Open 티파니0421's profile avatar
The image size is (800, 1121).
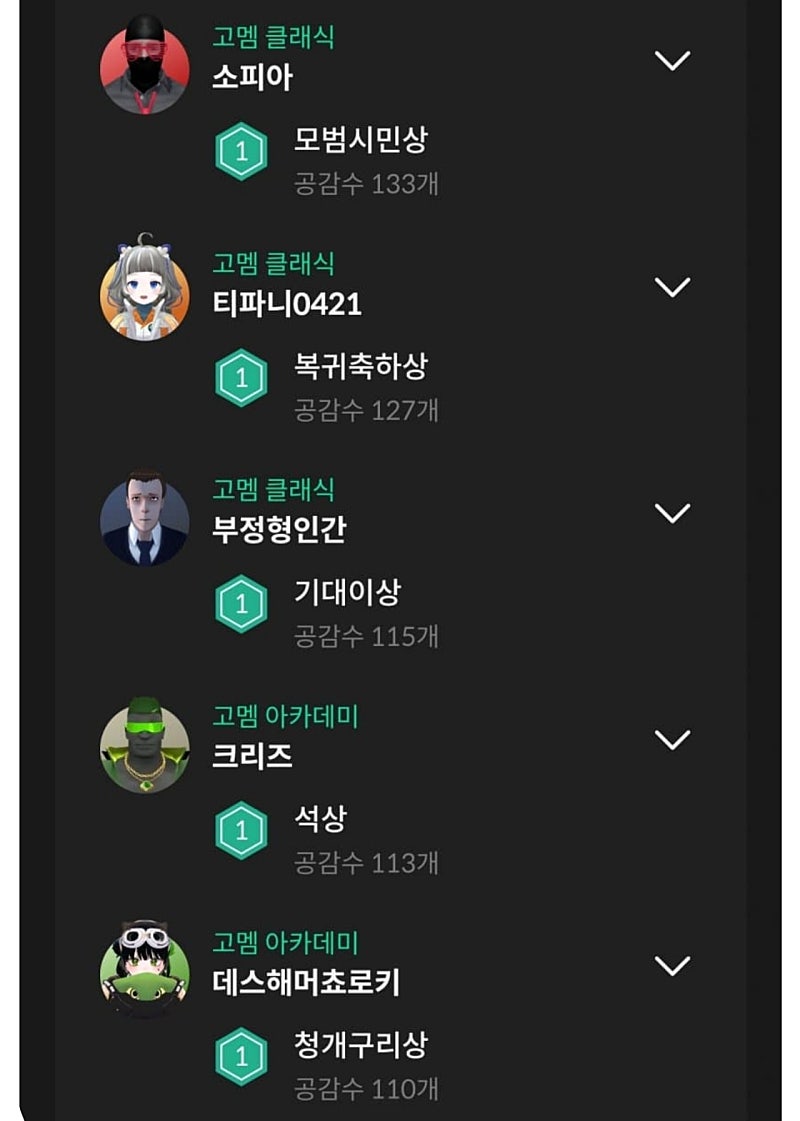click(x=145, y=293)
